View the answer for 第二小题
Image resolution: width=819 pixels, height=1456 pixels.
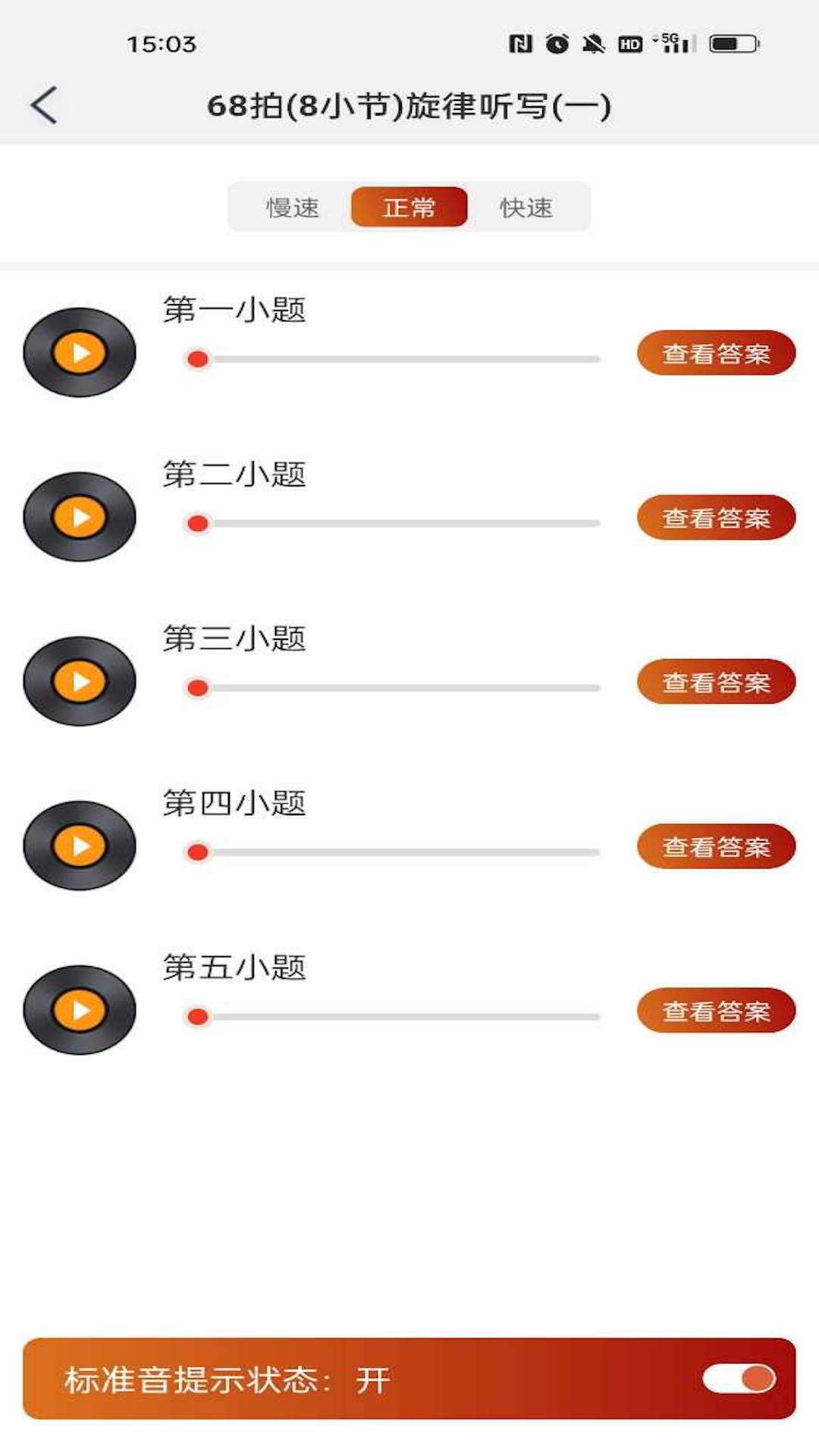[x=716, y=518]
